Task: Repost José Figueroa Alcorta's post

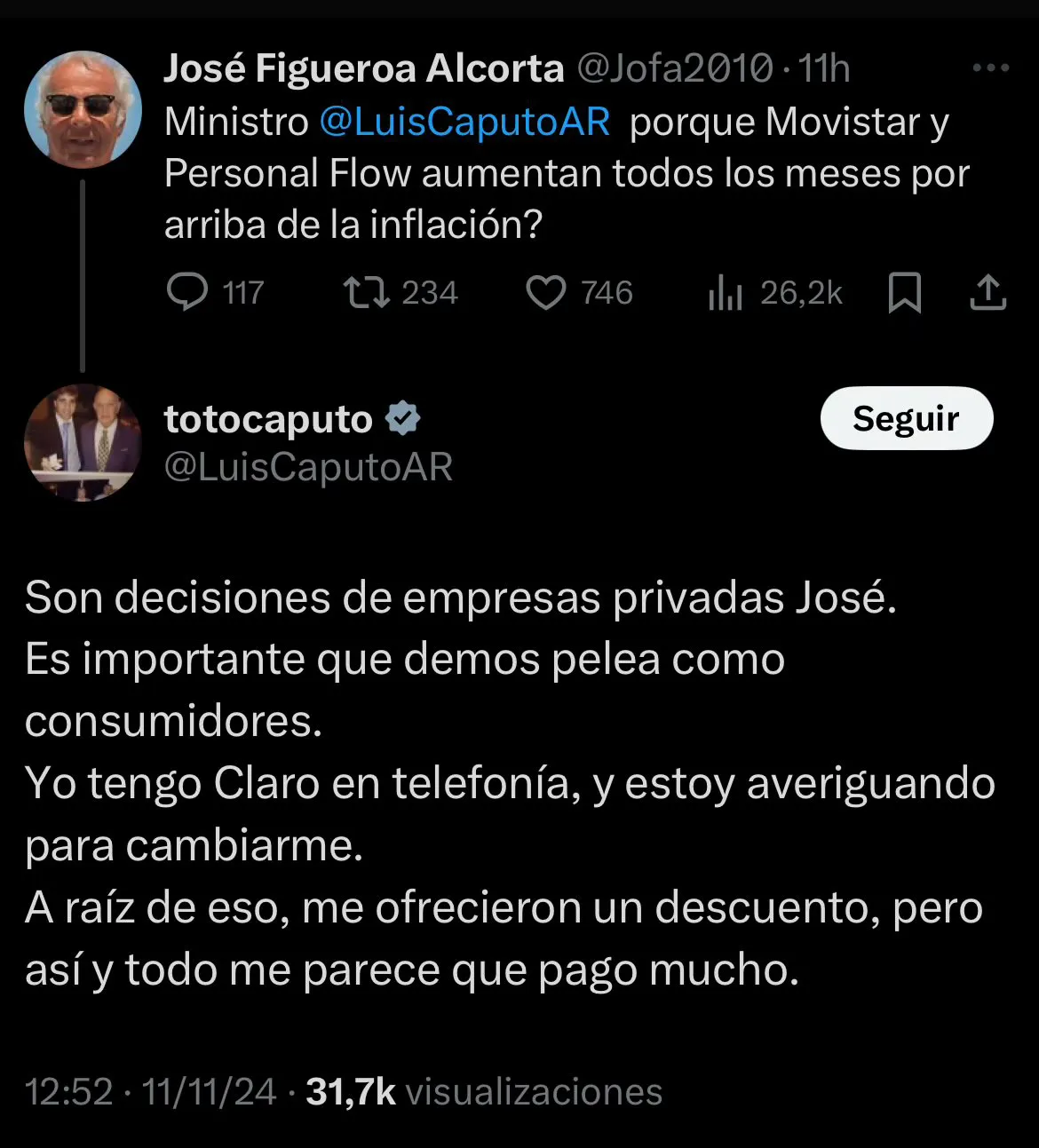Action: [x=367, y=292]
